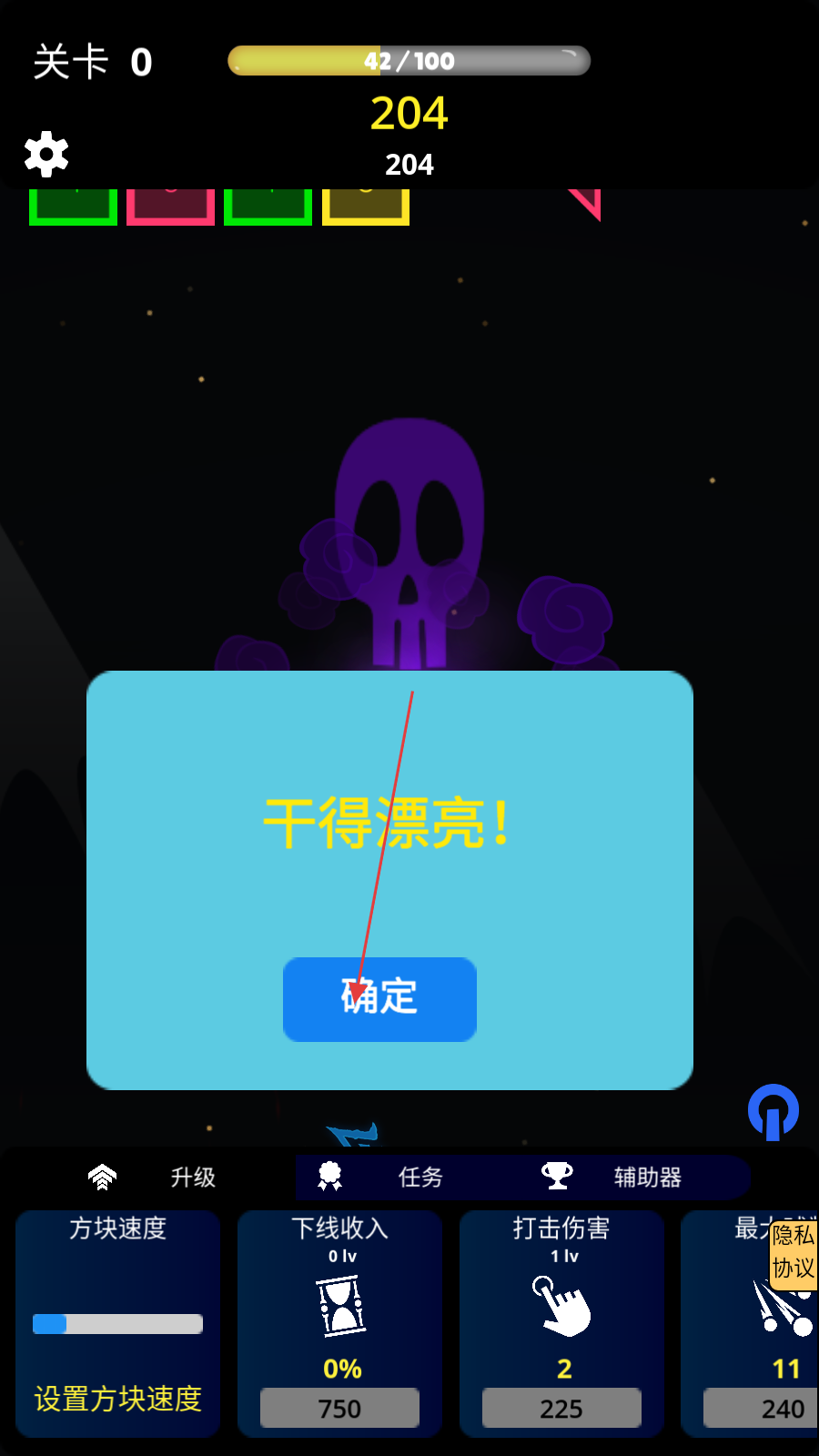Adjust the 方块速度 slider
The width and height of the screenshot is (819, 1456).
pos(117,1324)
